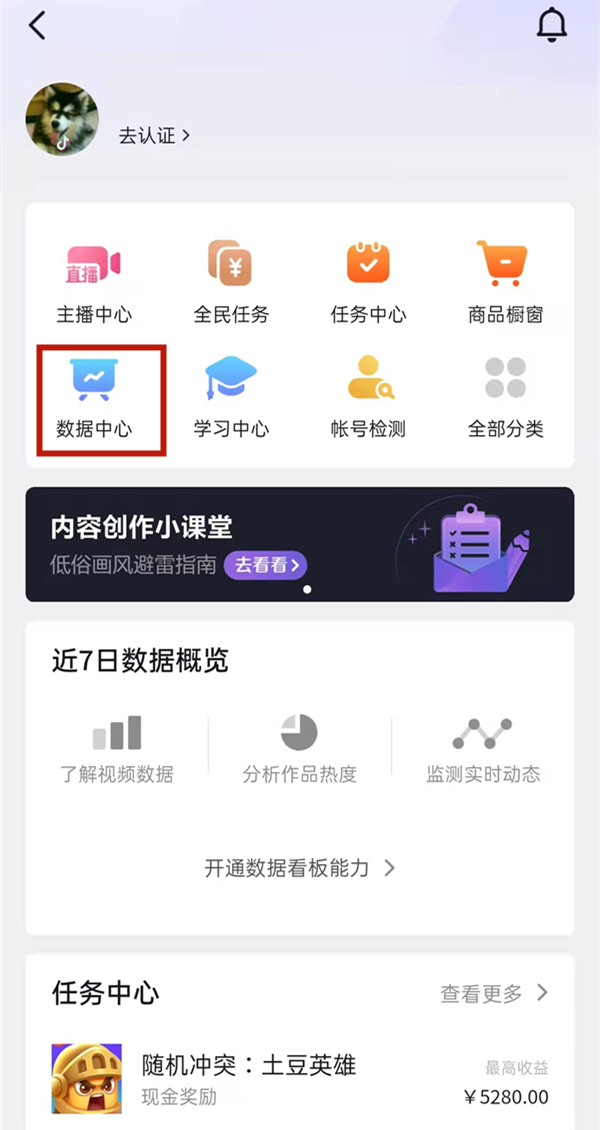
Task: Go back using the top-left arrow
Action: 37,26
